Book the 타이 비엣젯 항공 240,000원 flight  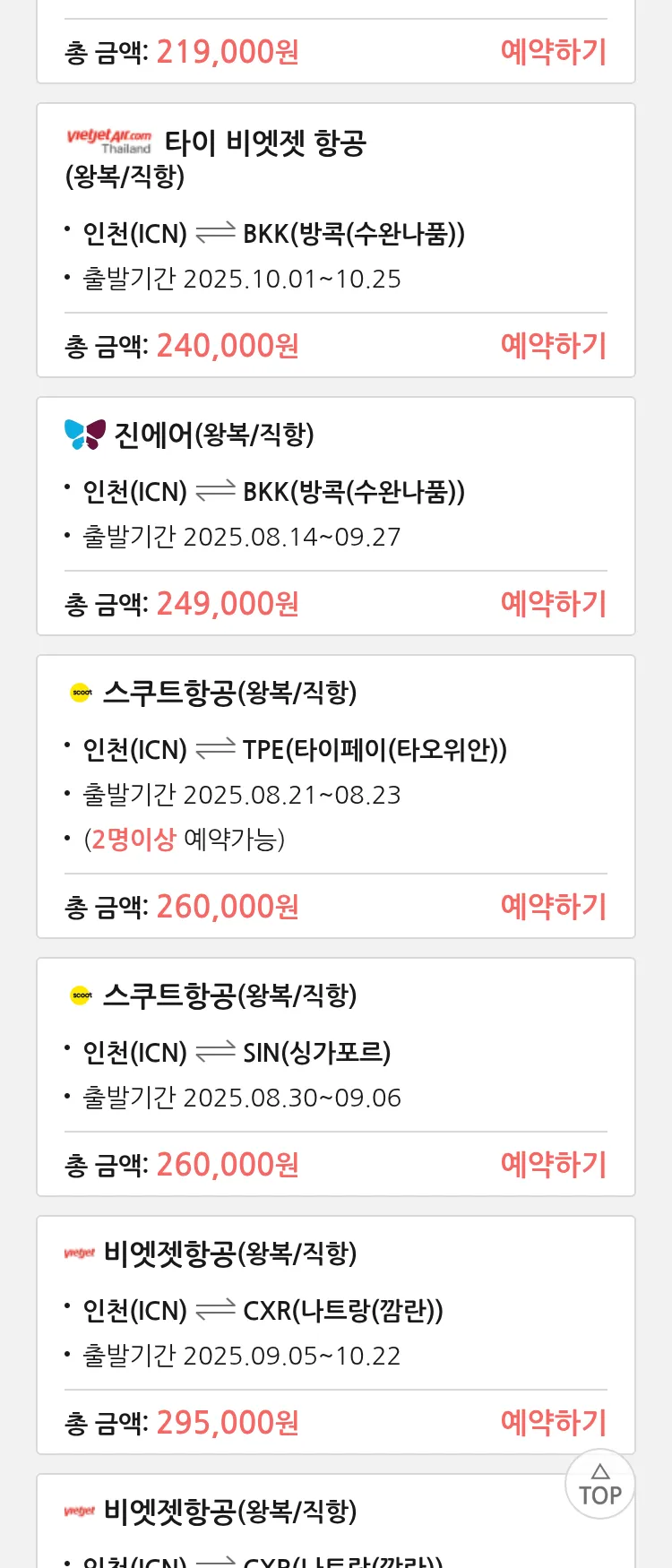point(554,346)
